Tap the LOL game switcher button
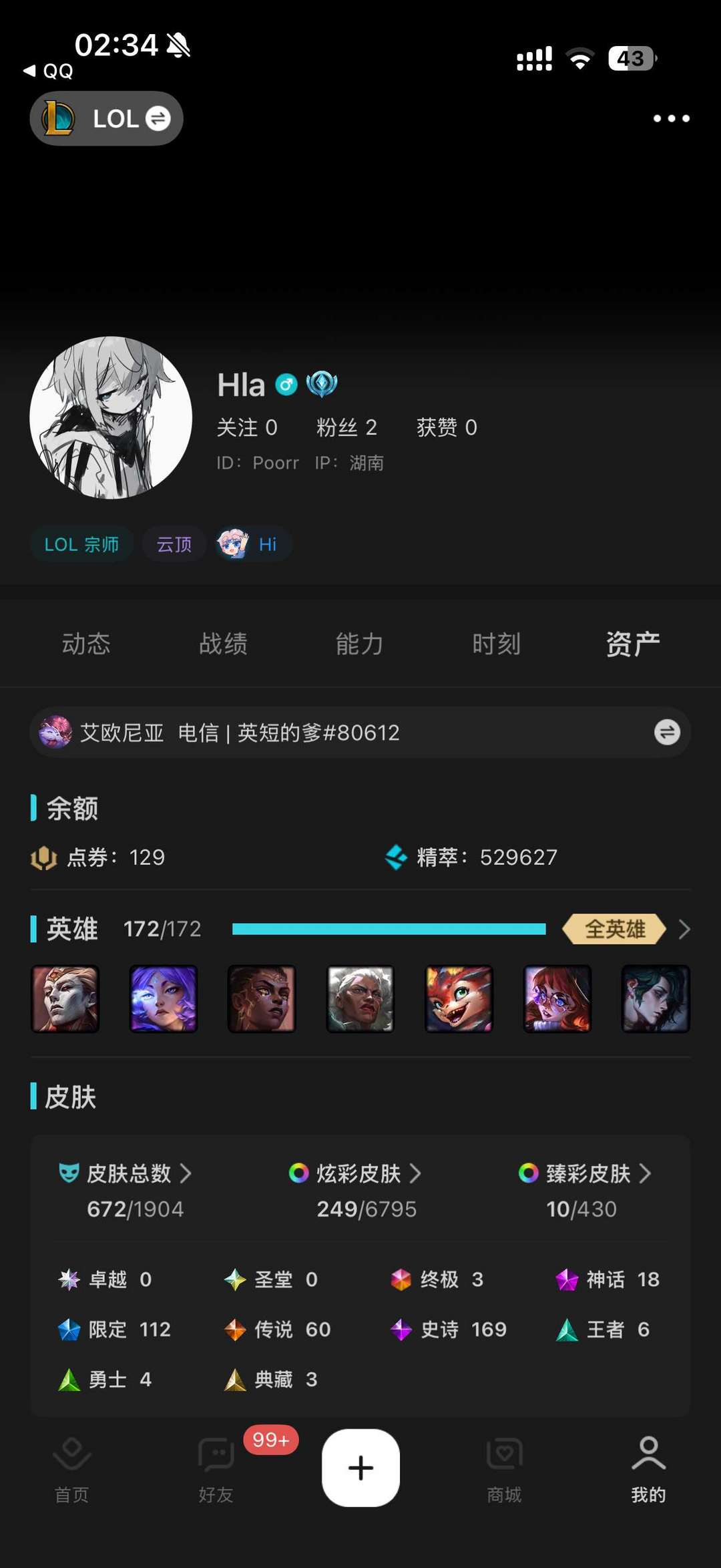This screenshot has height=1568, width=721. tap(107, 118)
